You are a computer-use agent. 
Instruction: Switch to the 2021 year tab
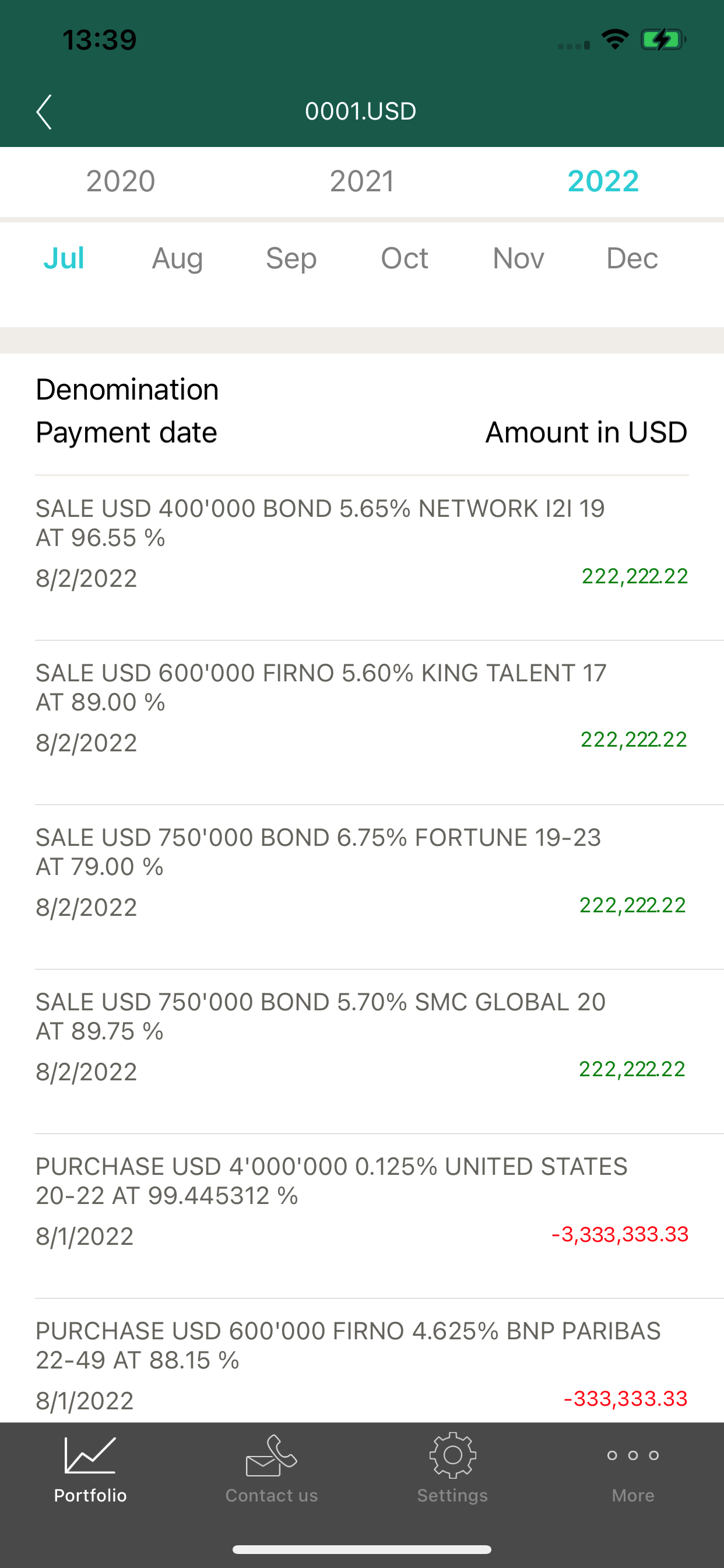(x=362, y=181)
